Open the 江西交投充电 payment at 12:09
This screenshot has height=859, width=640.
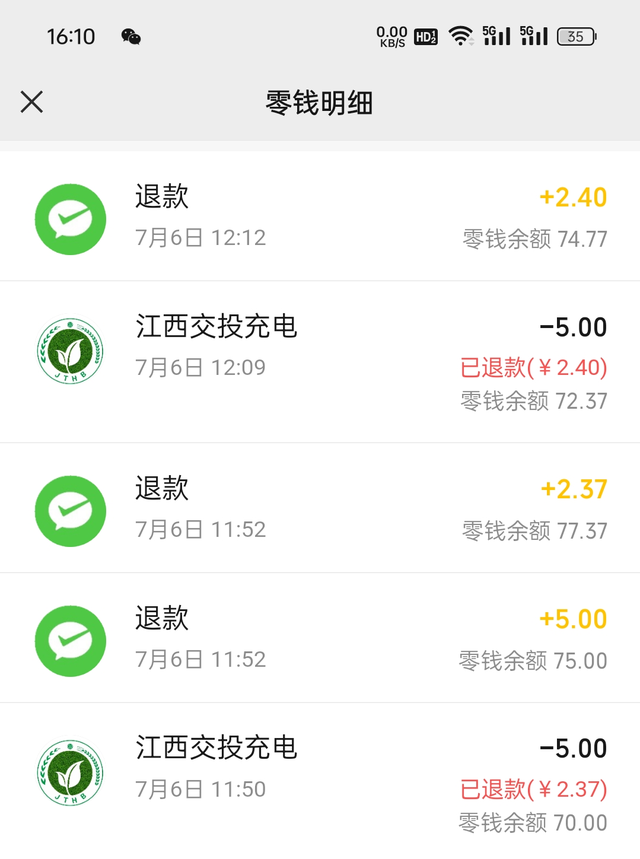pyautogui.click(x=320, y=361)
